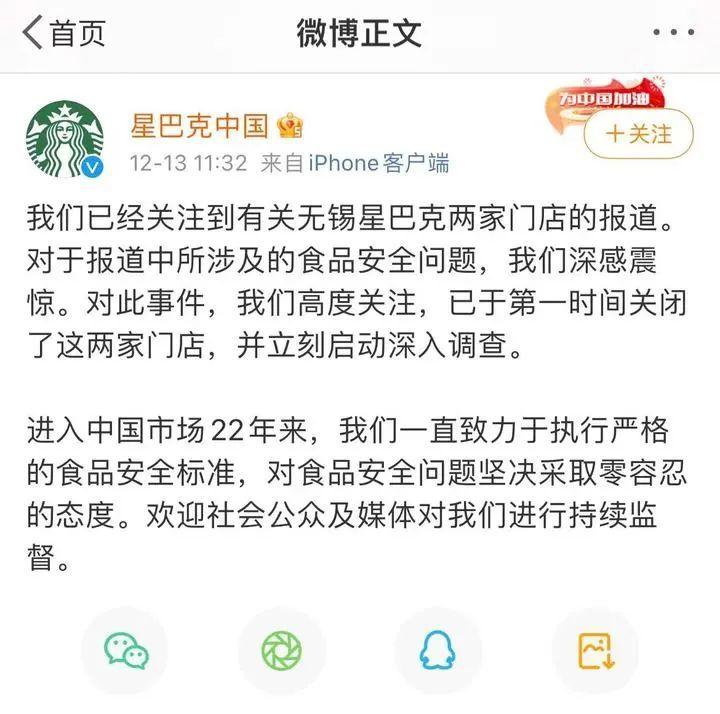Follow 星巴克中国 with 关注 button
Image resolution: width=720 pixels, height=714 pixels.
tap(639, 134)
